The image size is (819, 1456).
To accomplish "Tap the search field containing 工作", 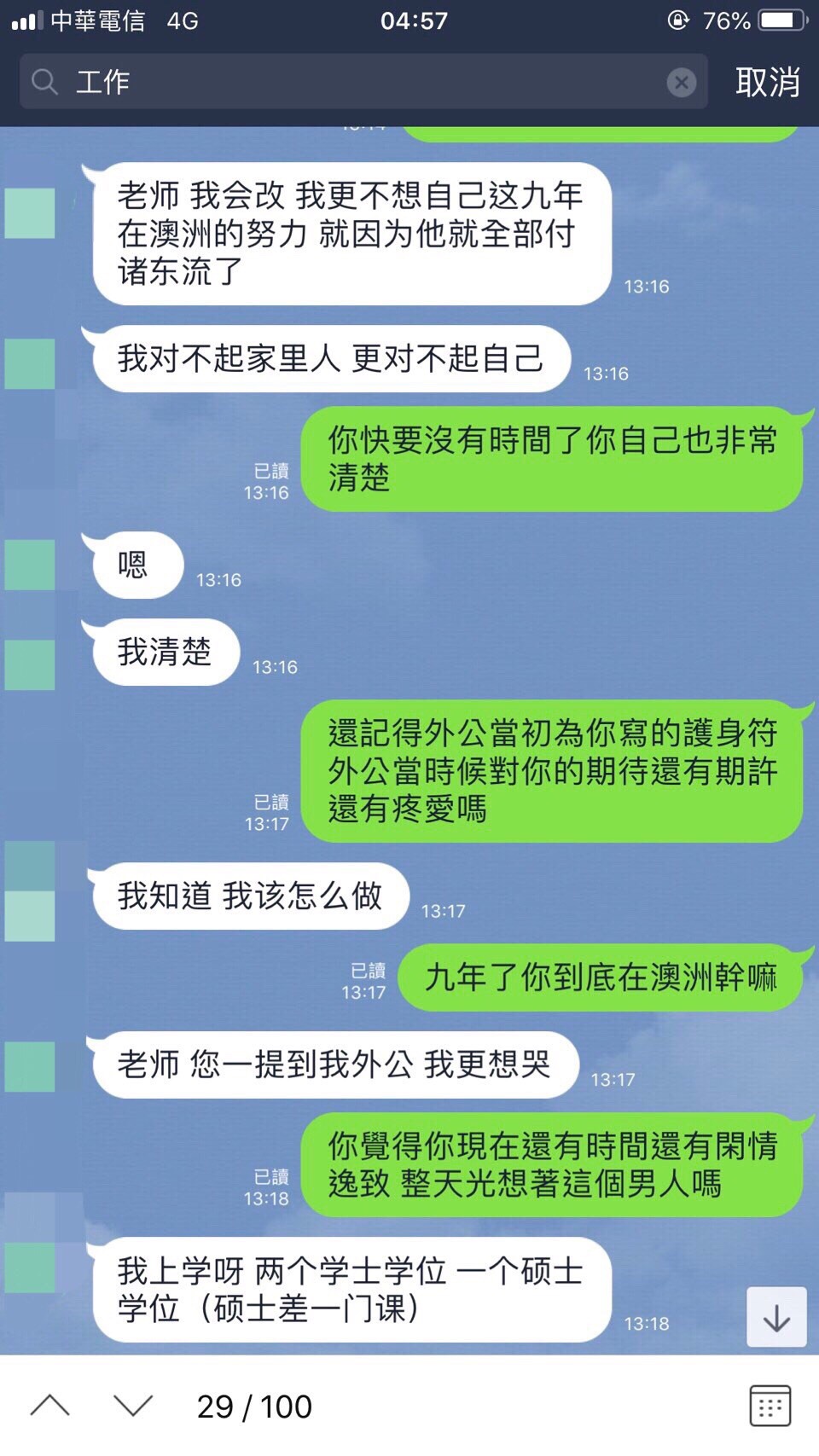I will point(358,82).
